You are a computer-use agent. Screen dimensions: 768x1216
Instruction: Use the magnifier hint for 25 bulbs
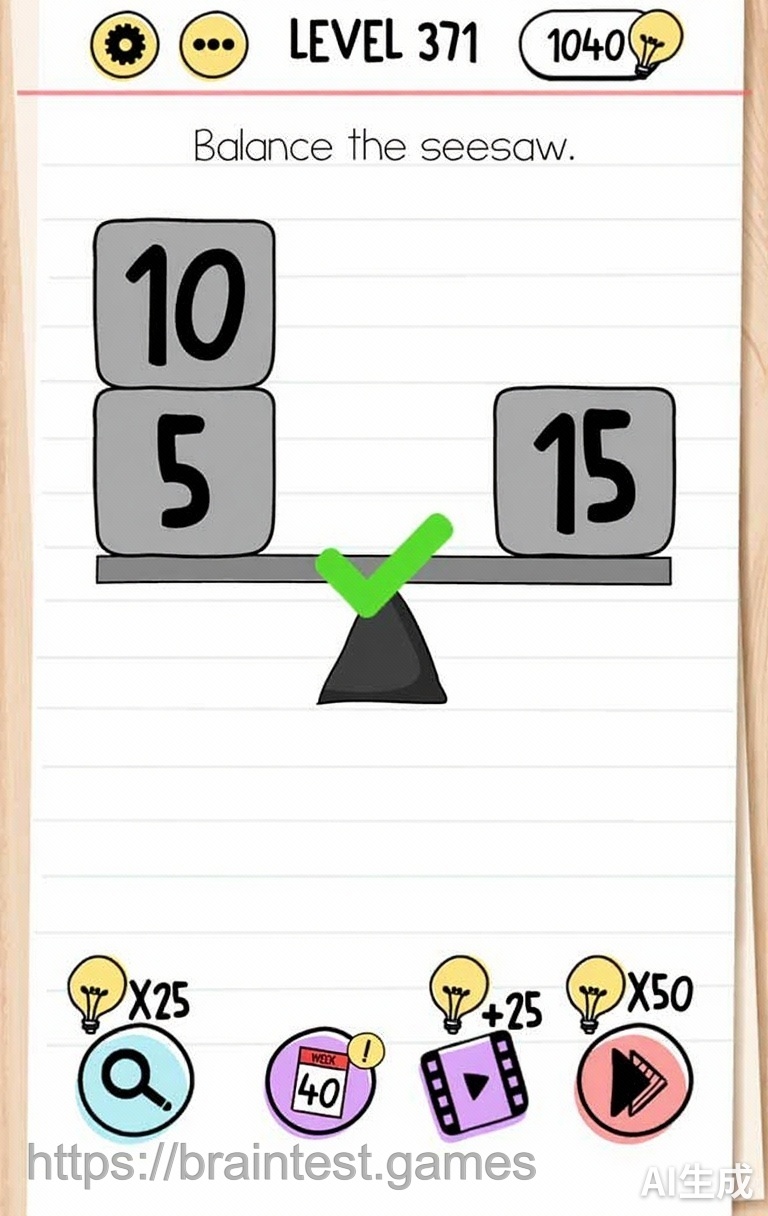pyautogui.click(x=136, y=1082)
